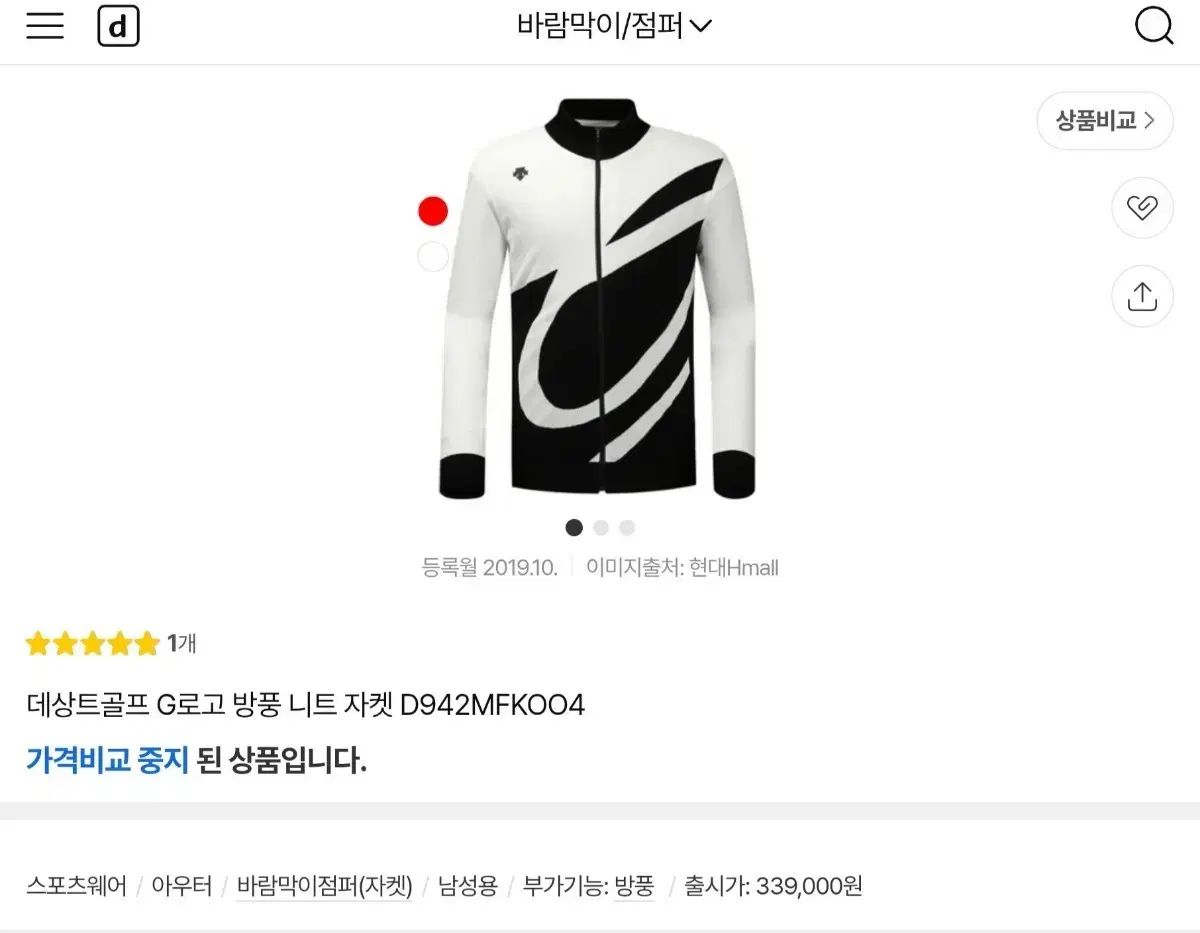Viewport: 1200px width, 933px height.
Task: Go to the second image page dot
Action: pyautogui.click(x=600, y=528)
